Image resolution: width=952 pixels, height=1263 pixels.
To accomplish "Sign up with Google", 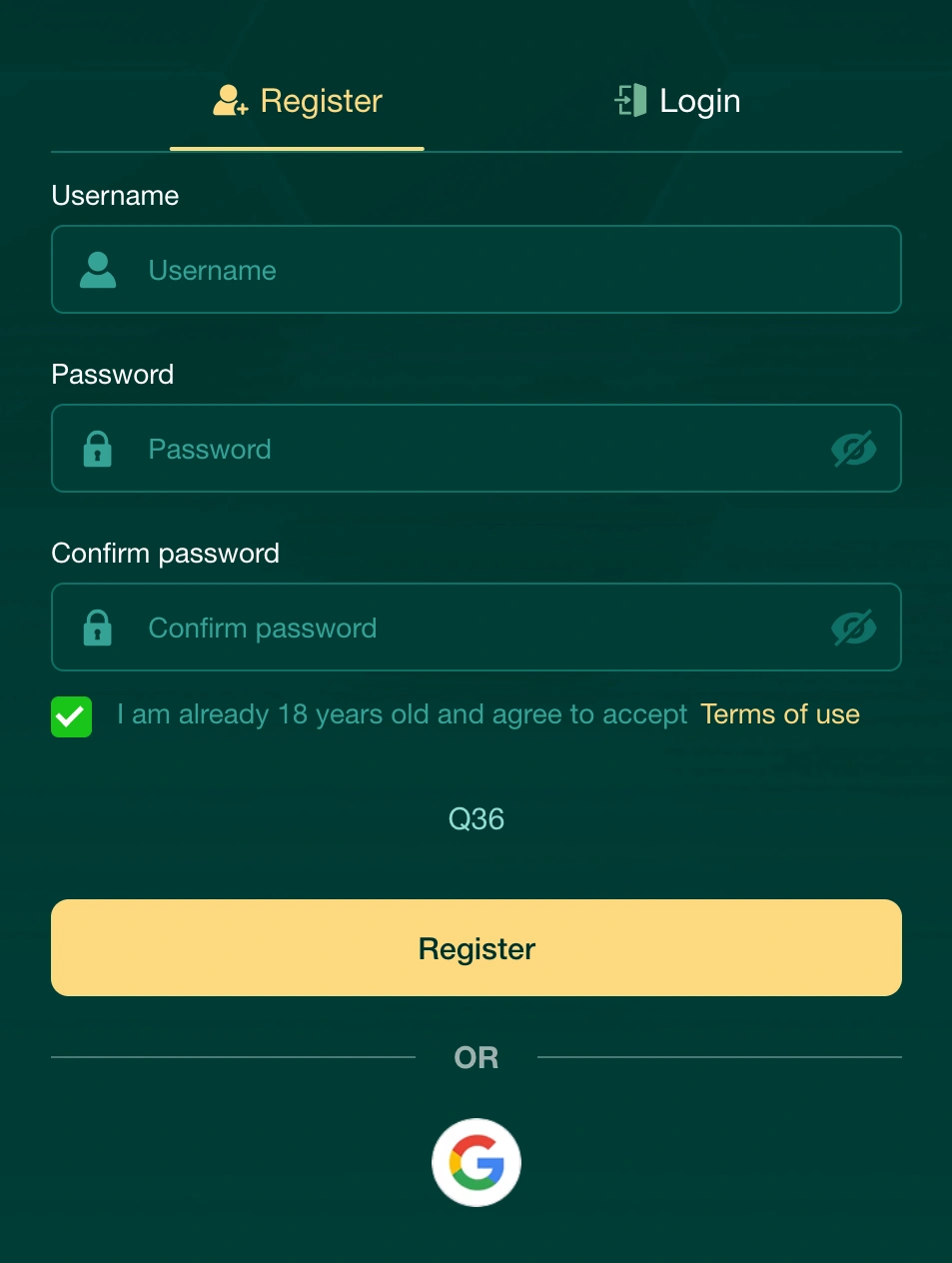I will 476,1162.
